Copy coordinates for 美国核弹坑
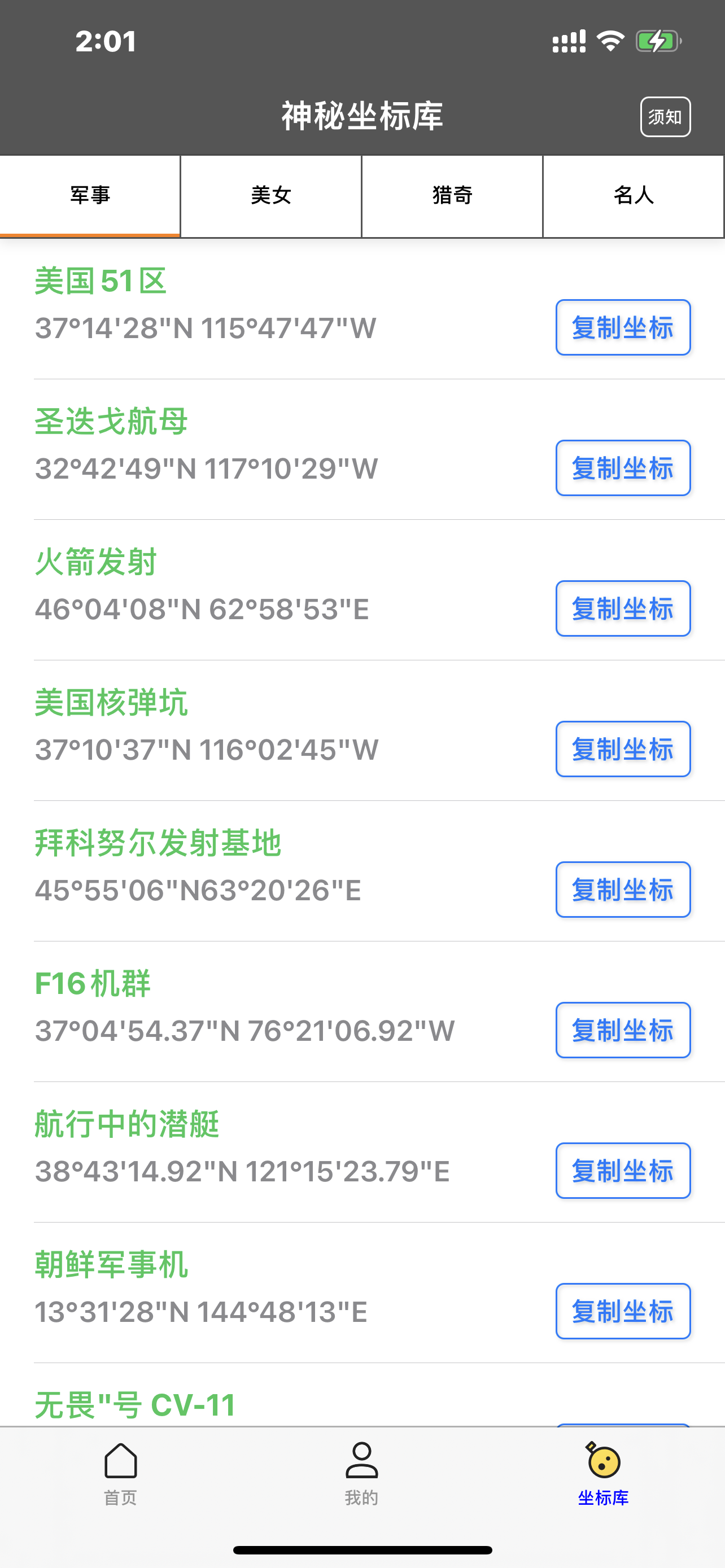 pos(623,750)
